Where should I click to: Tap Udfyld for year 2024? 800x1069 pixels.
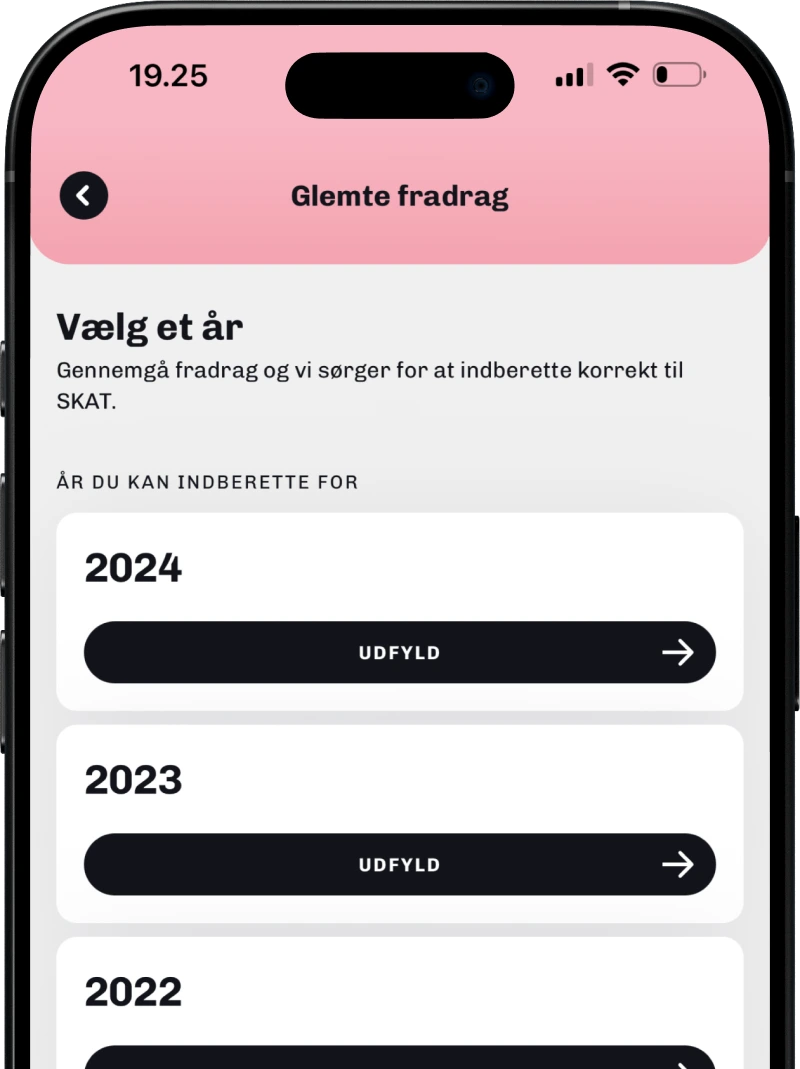pyautogui.click(x=400, y=653)
